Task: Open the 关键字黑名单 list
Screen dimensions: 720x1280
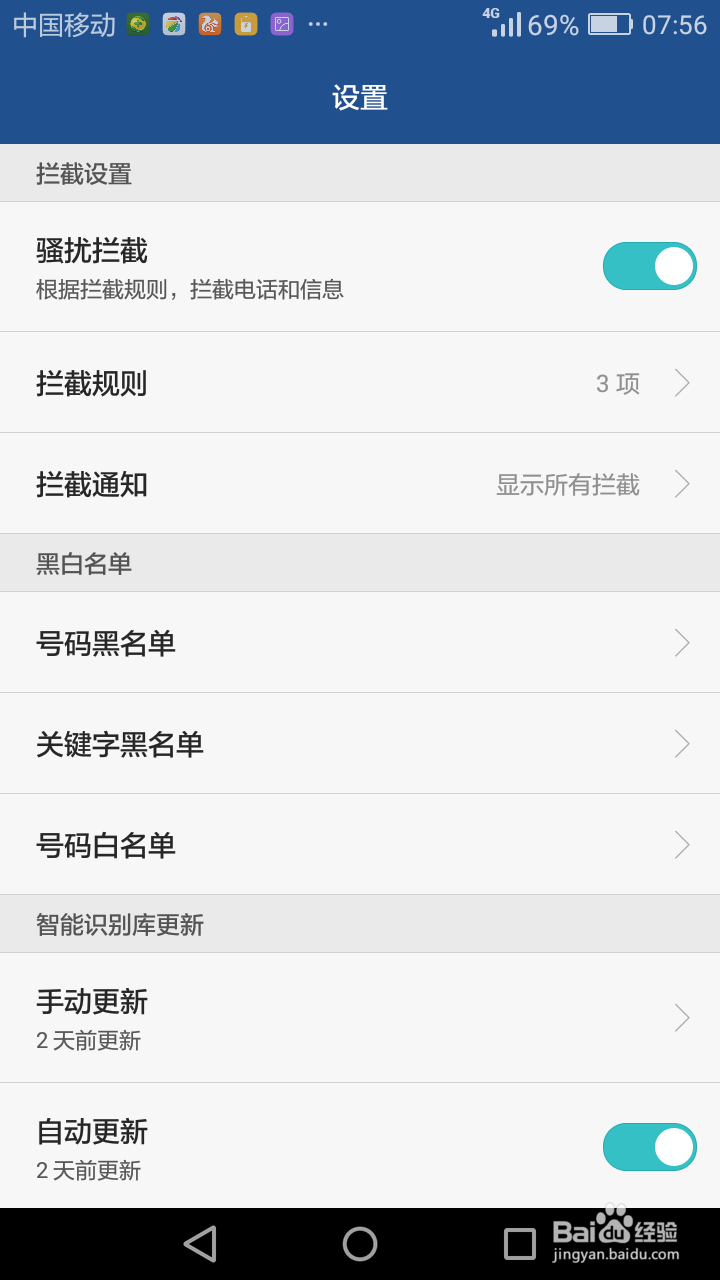Action: [360, 743]
